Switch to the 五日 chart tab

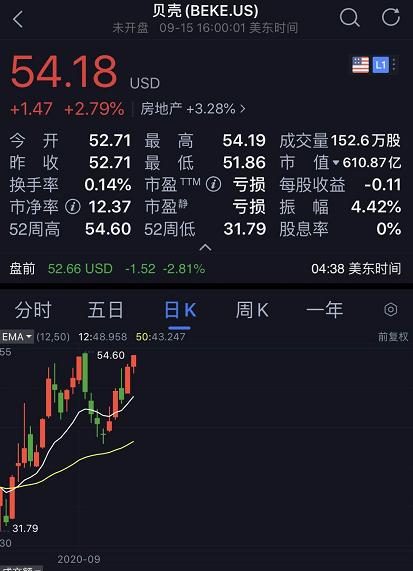click(x=106, y=310)
